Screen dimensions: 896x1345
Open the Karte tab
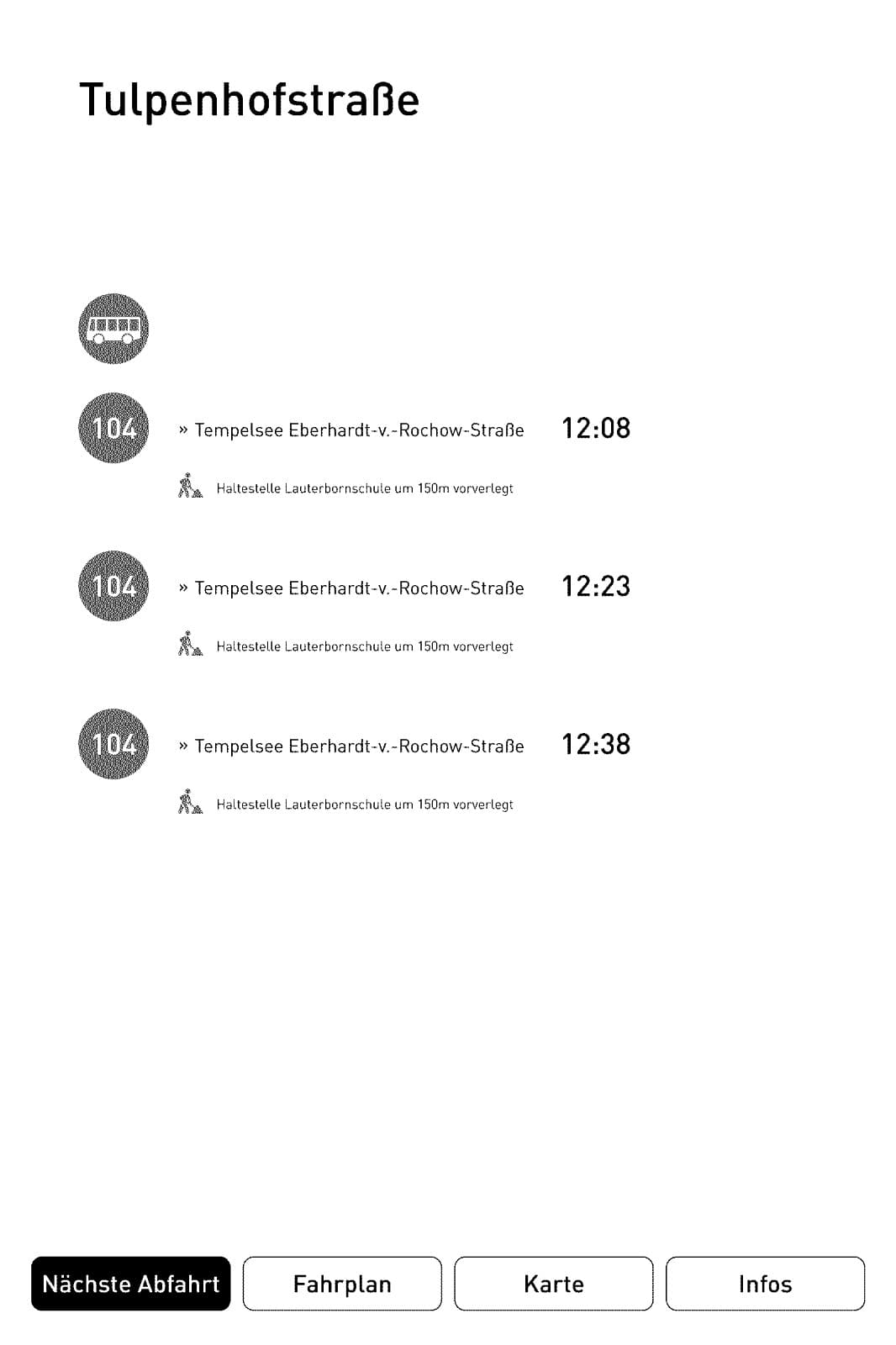553,1284
